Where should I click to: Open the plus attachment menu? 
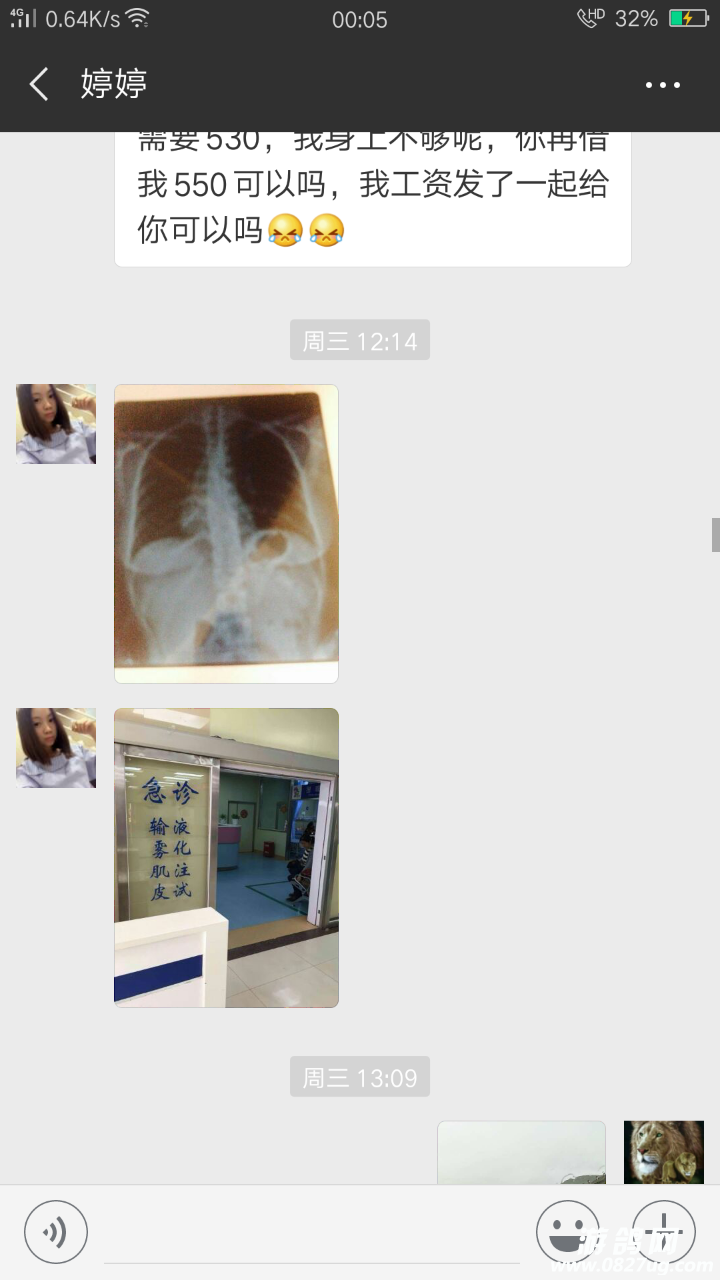coord(664,1232)
